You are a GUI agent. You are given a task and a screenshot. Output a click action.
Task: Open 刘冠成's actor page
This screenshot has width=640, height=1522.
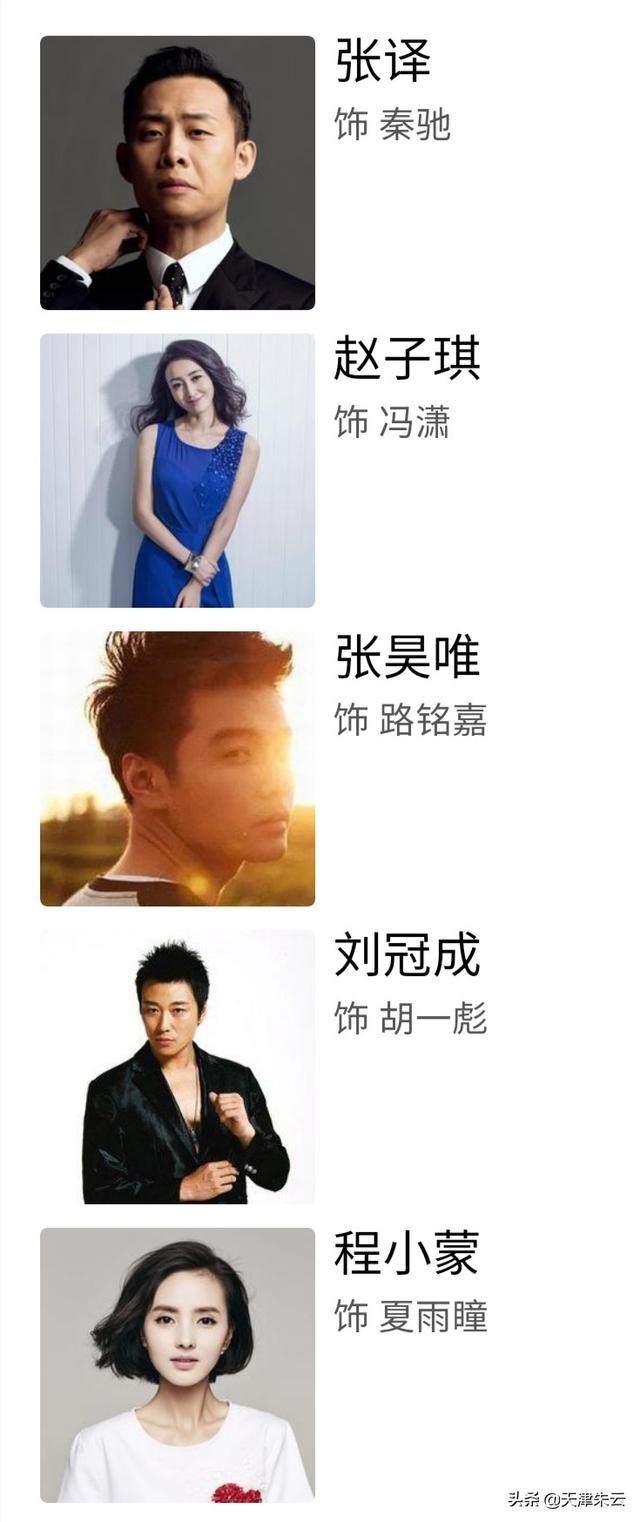click(x=407, y=956)
